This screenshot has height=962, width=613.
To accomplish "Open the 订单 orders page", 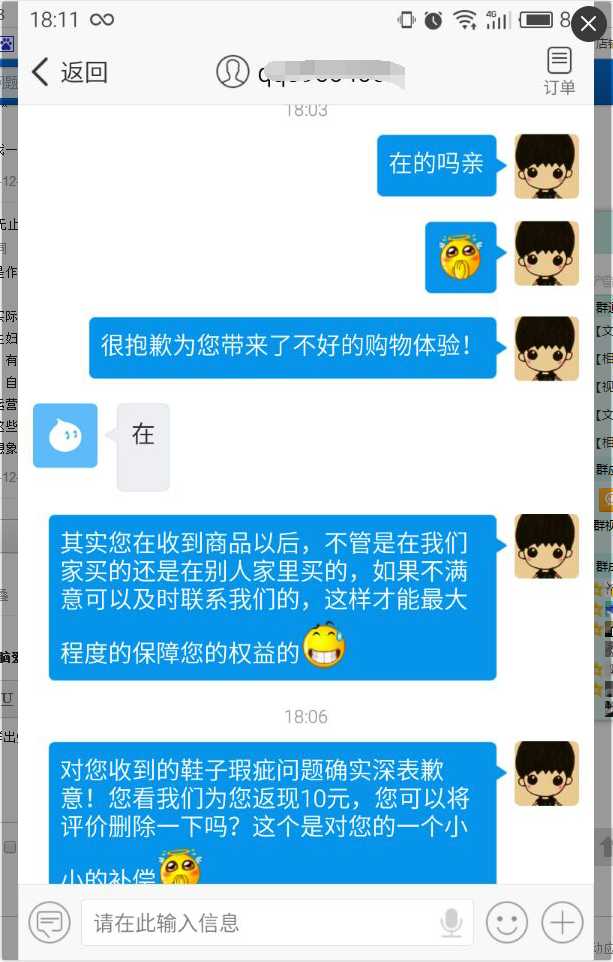I will click(x=559, y=70).
